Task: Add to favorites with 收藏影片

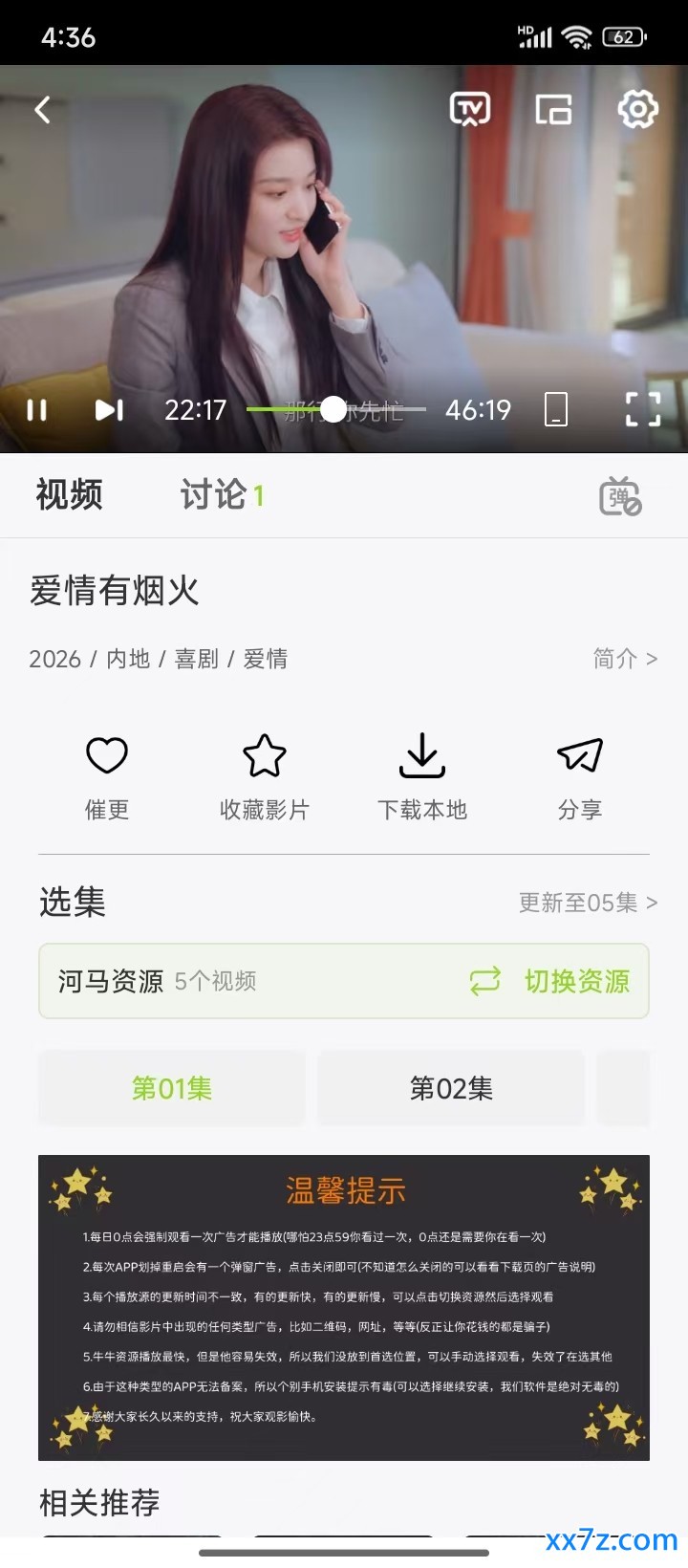Action: 265,777
